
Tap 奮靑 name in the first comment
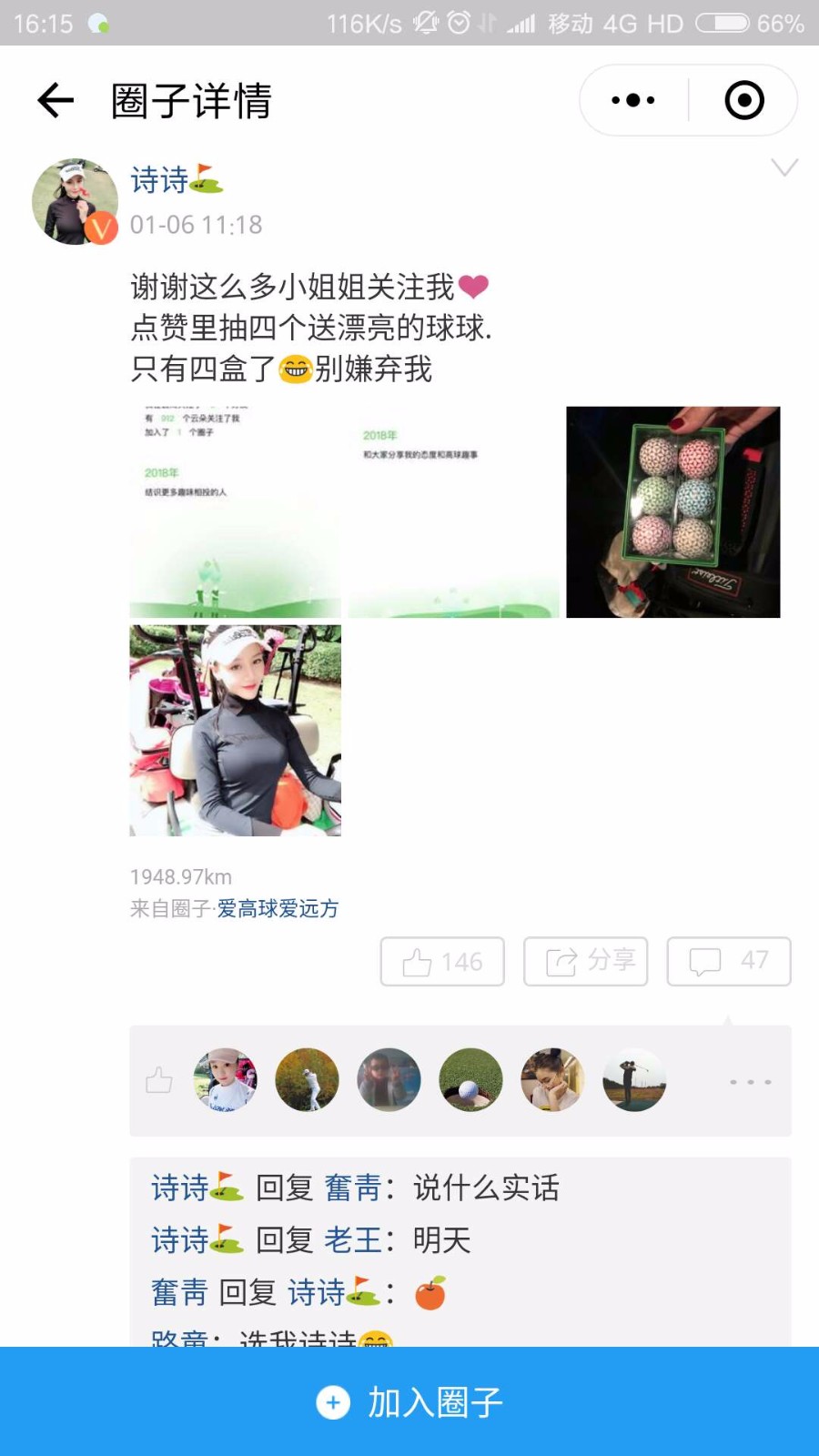pos(353,1188)
